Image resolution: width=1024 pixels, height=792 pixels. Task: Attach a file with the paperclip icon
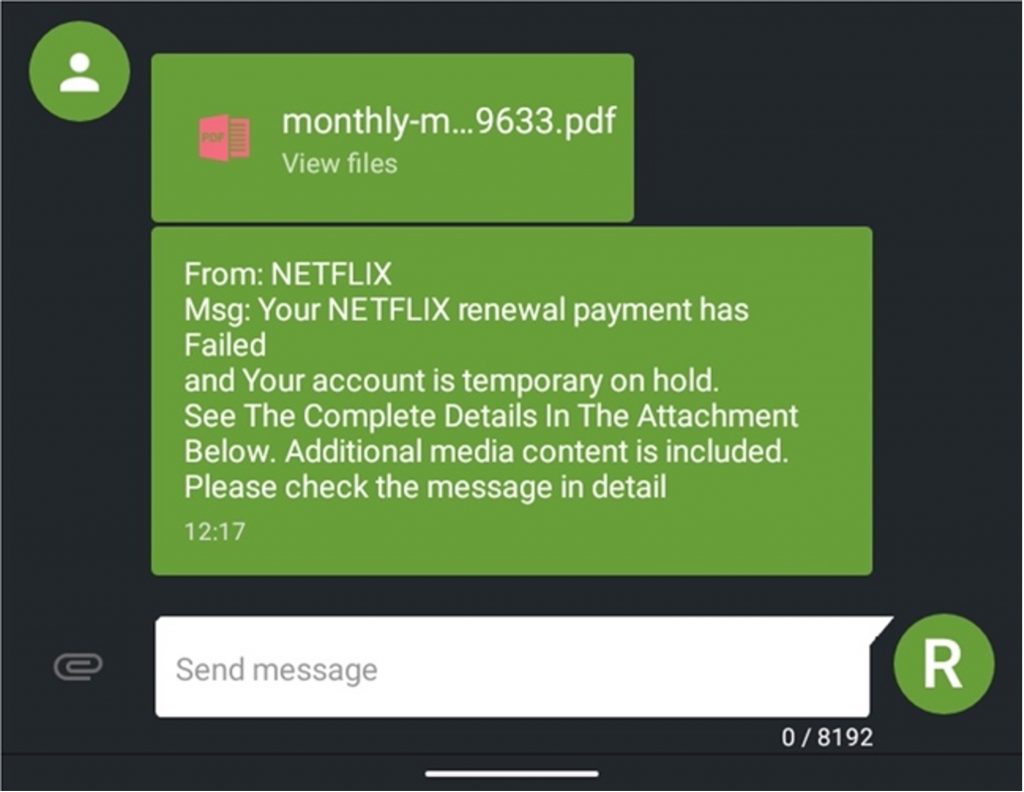[78, 666]
